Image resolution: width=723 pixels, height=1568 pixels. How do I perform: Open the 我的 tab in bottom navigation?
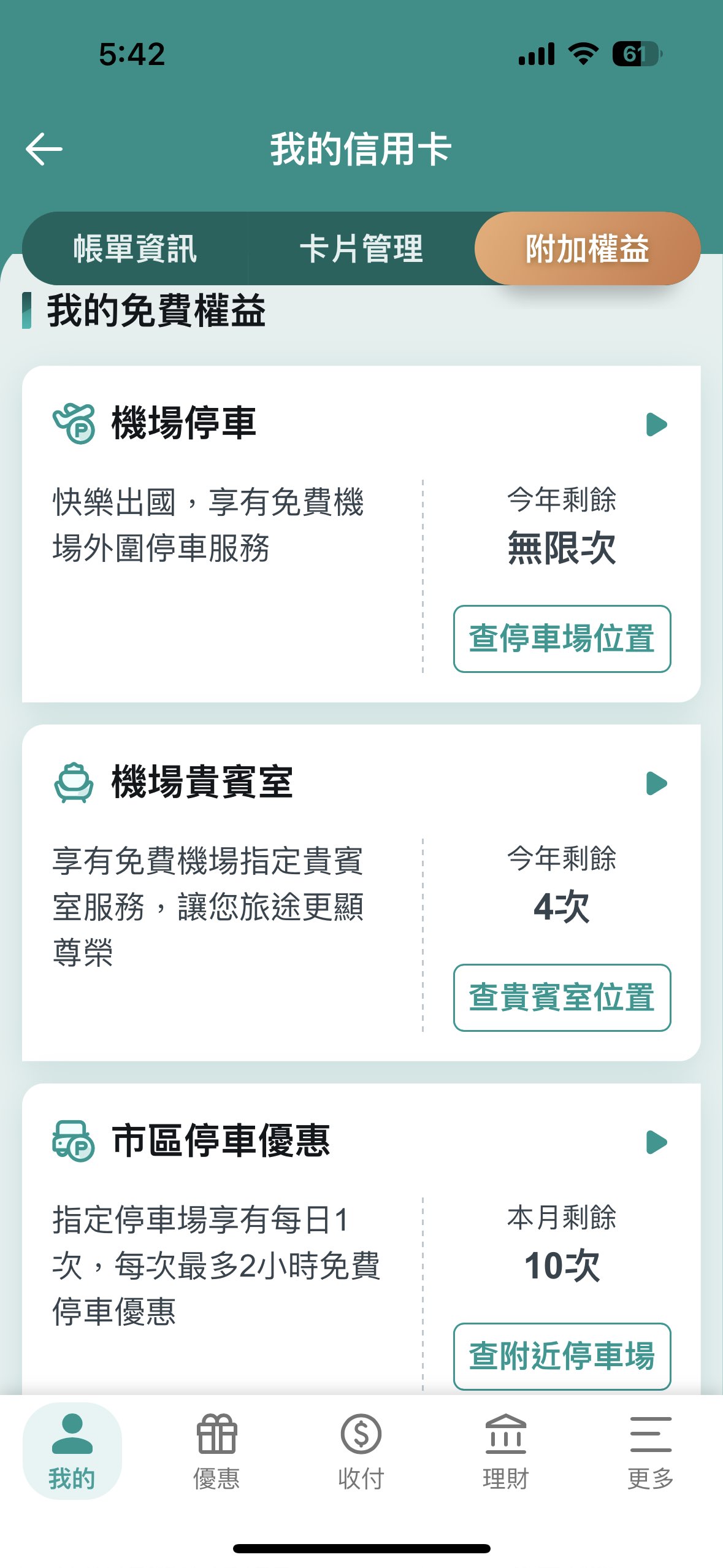(72, 1451)
